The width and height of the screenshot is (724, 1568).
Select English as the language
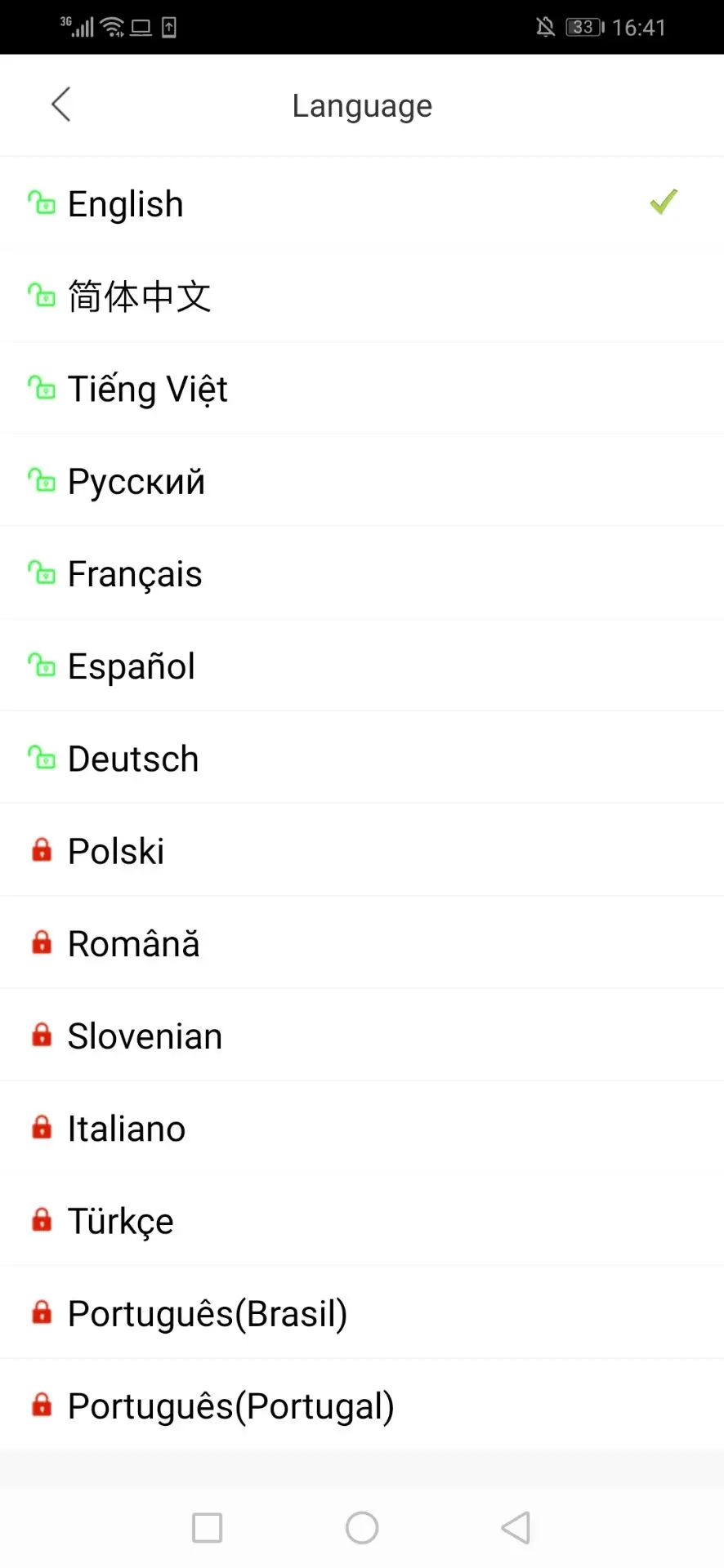click(362, 203)
